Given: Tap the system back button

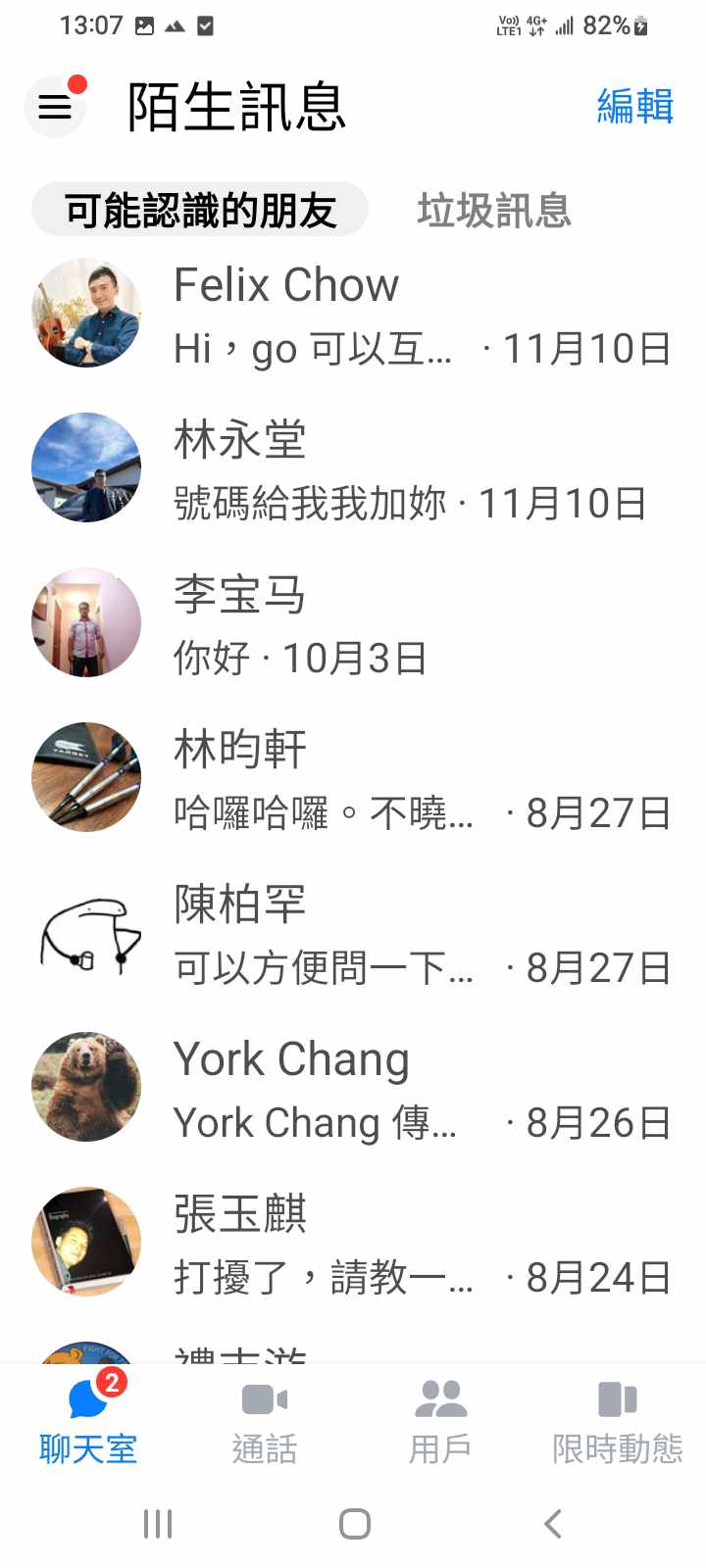Looking at the screenshot, I should pos(553,1524).
